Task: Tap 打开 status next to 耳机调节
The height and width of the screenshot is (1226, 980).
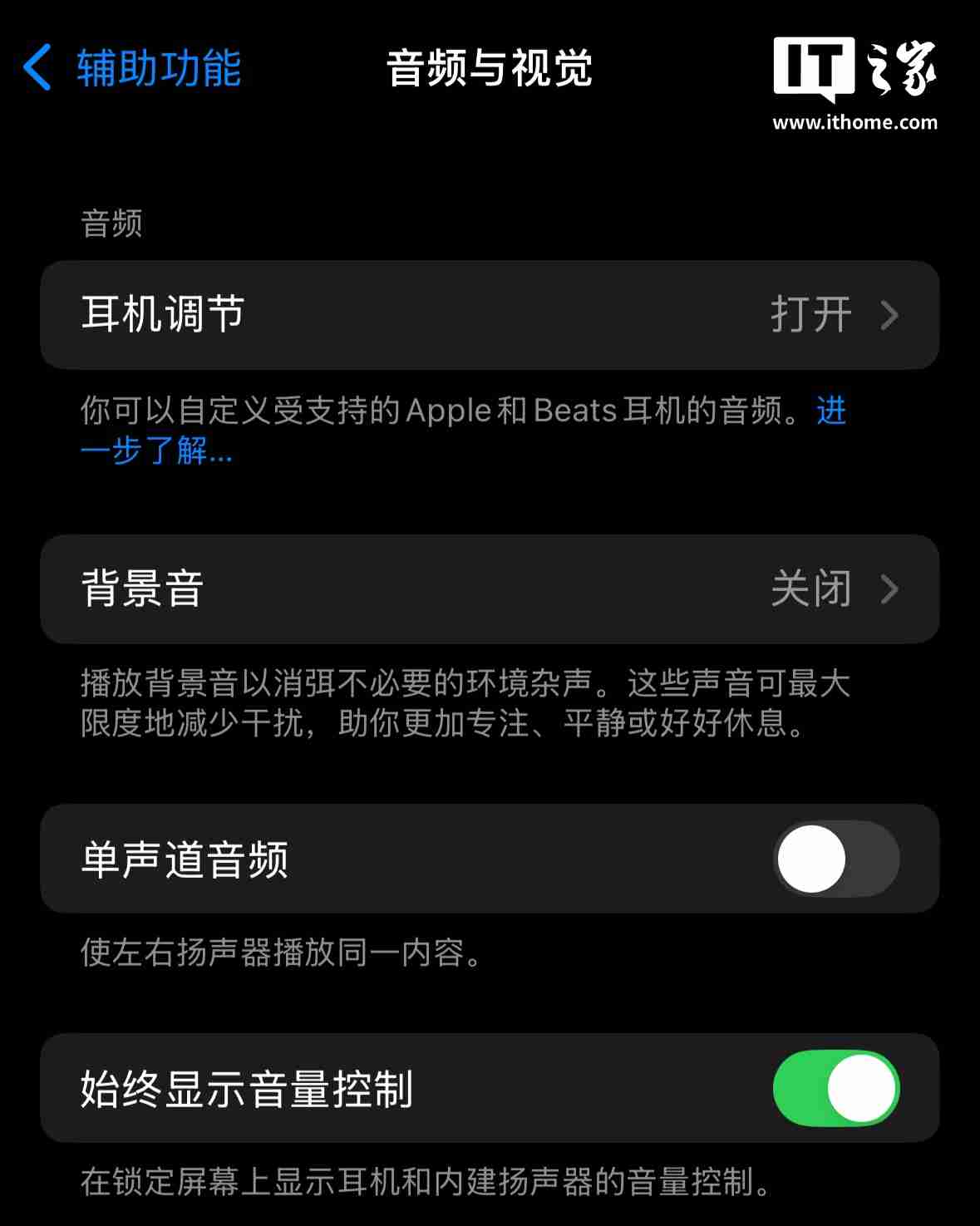Action: click(x=810, y=314)
